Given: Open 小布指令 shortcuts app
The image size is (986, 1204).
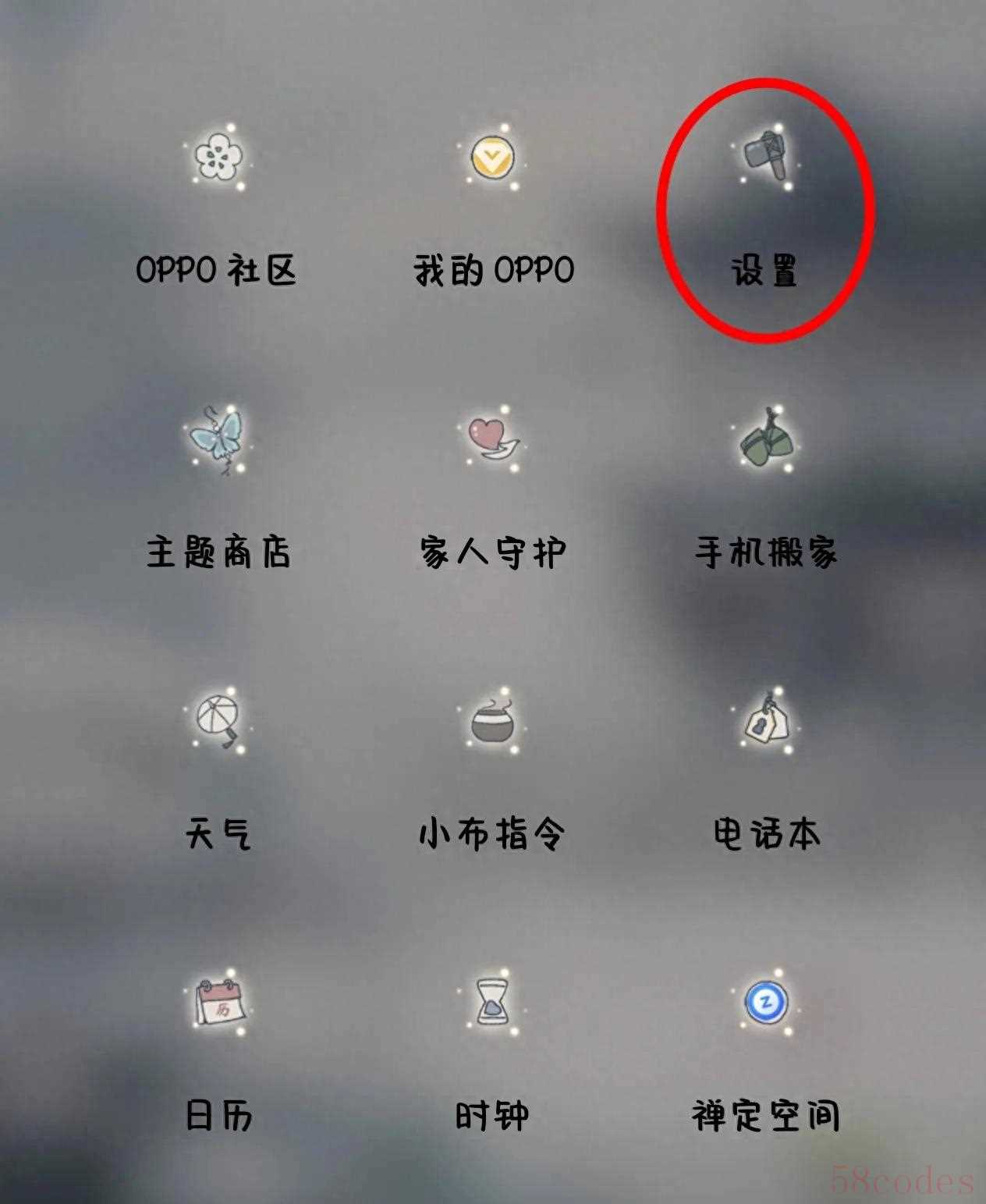Looking at the screenshot, I should [493, 719].
